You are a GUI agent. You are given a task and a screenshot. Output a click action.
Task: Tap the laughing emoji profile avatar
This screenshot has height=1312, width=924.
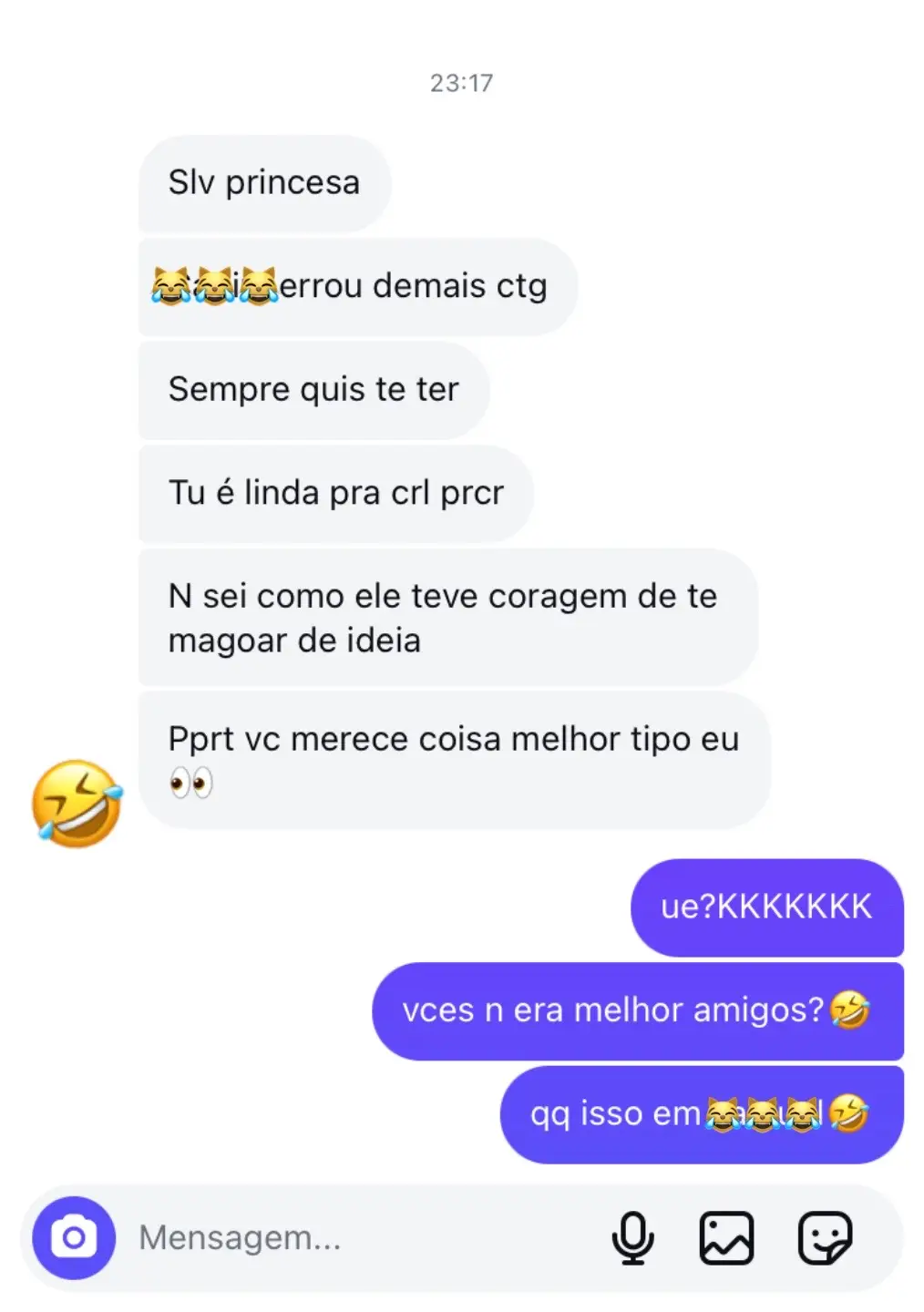77,804
